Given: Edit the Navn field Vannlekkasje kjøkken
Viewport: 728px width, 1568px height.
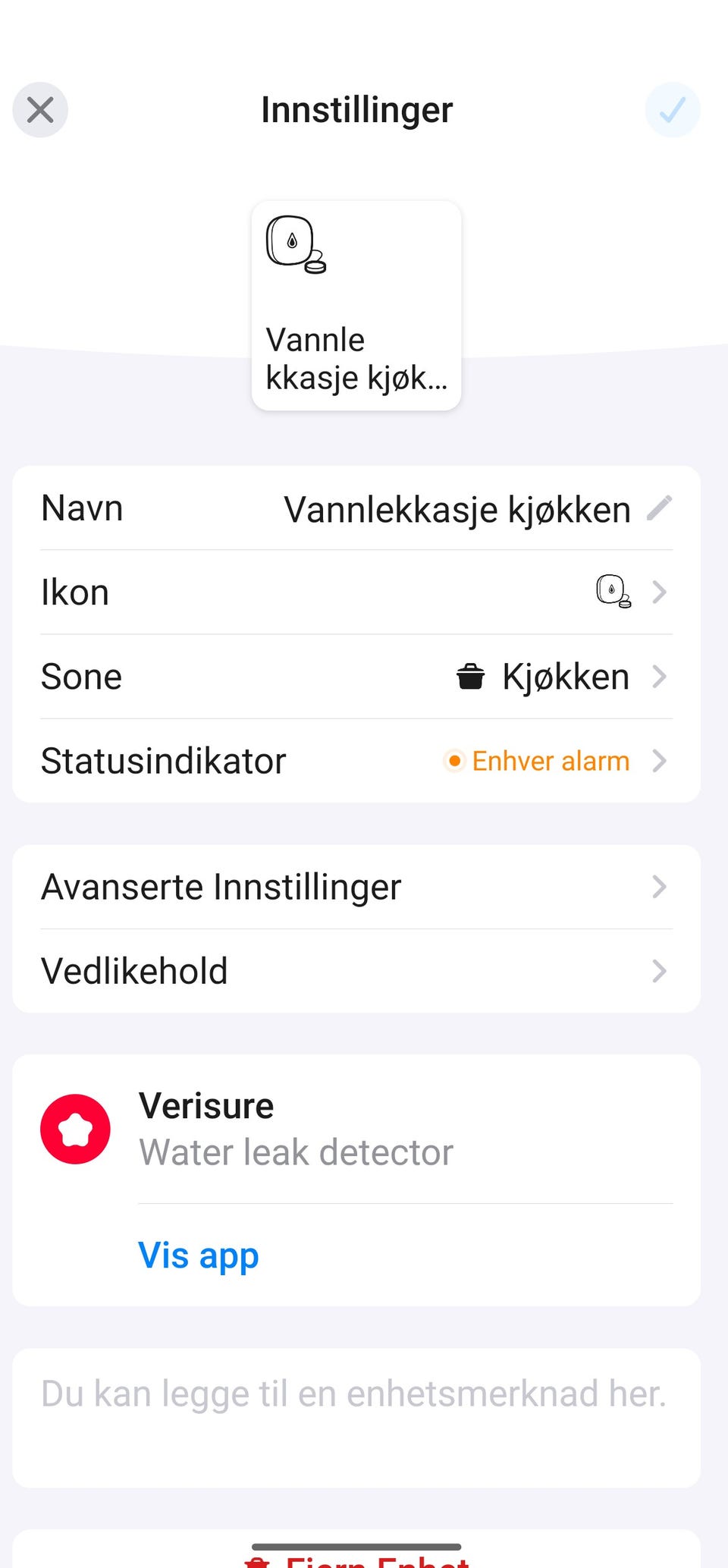Looking at the screenshot, I should point(356,508).
